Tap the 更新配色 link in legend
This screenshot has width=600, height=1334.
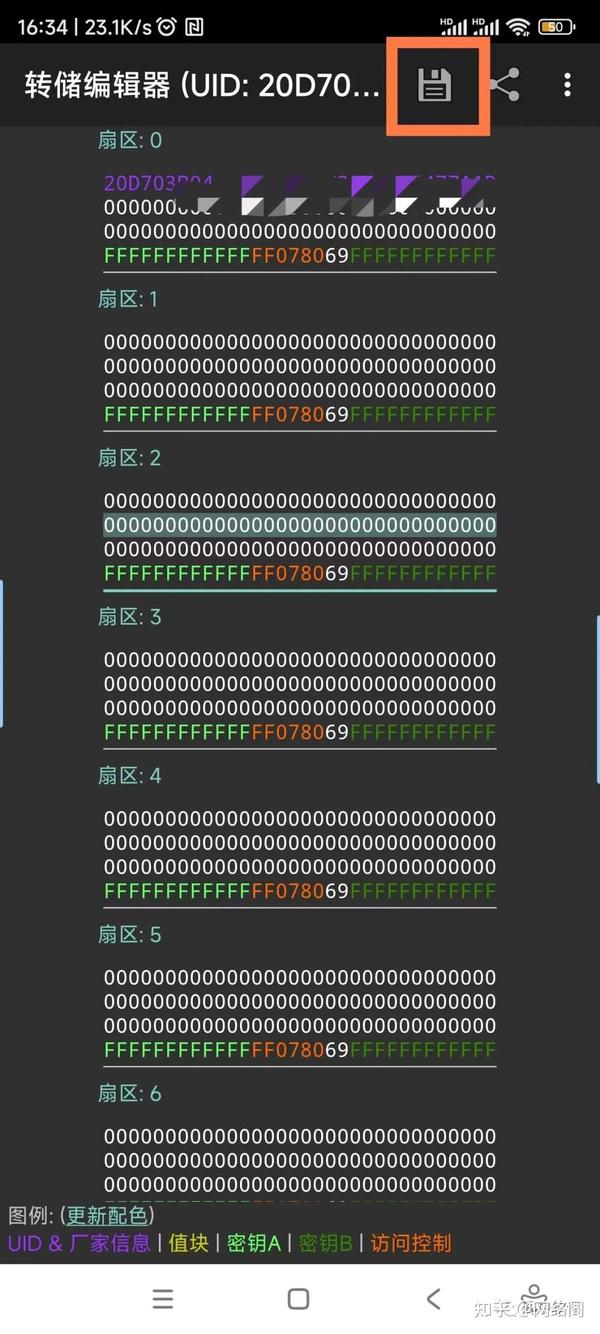click(x=106, y=1216)
